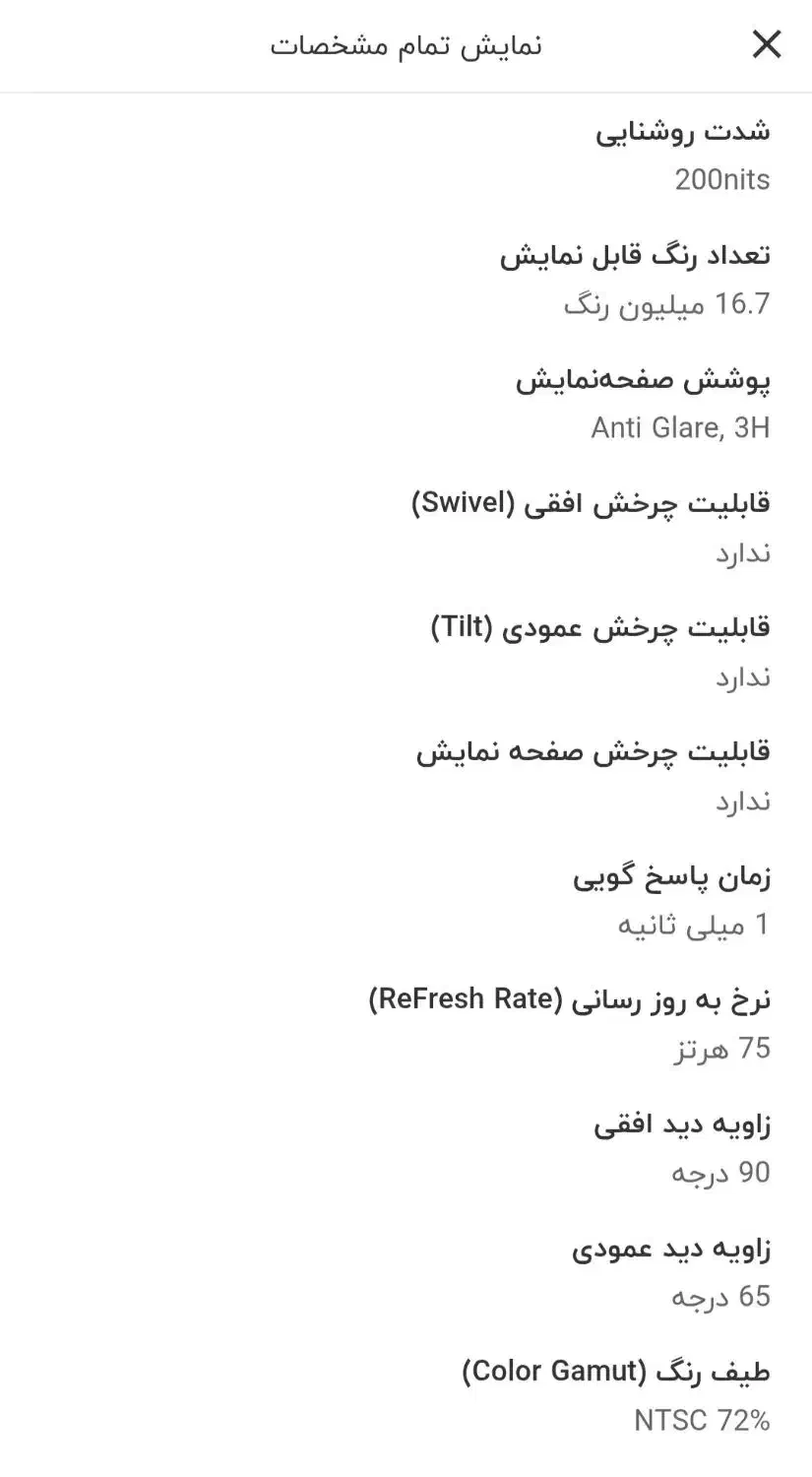Close the full specifications view
The width and height of the screenshot is (812, 1477).
(x=766, y=44)
